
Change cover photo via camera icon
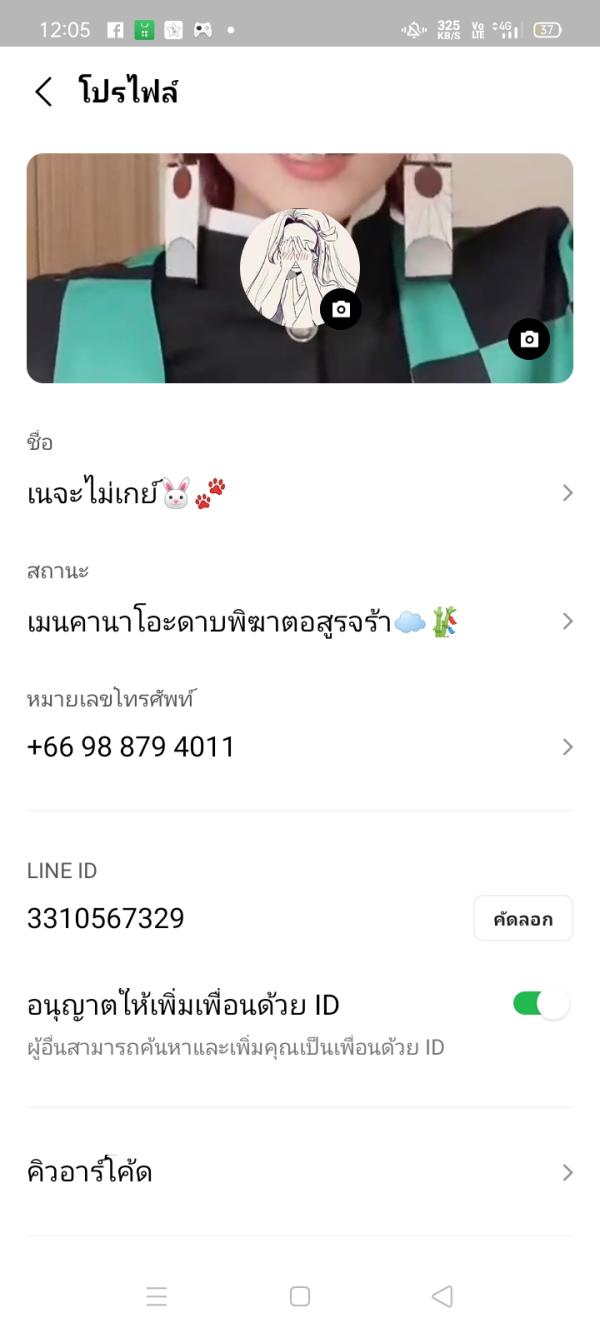tap(529, 339)
